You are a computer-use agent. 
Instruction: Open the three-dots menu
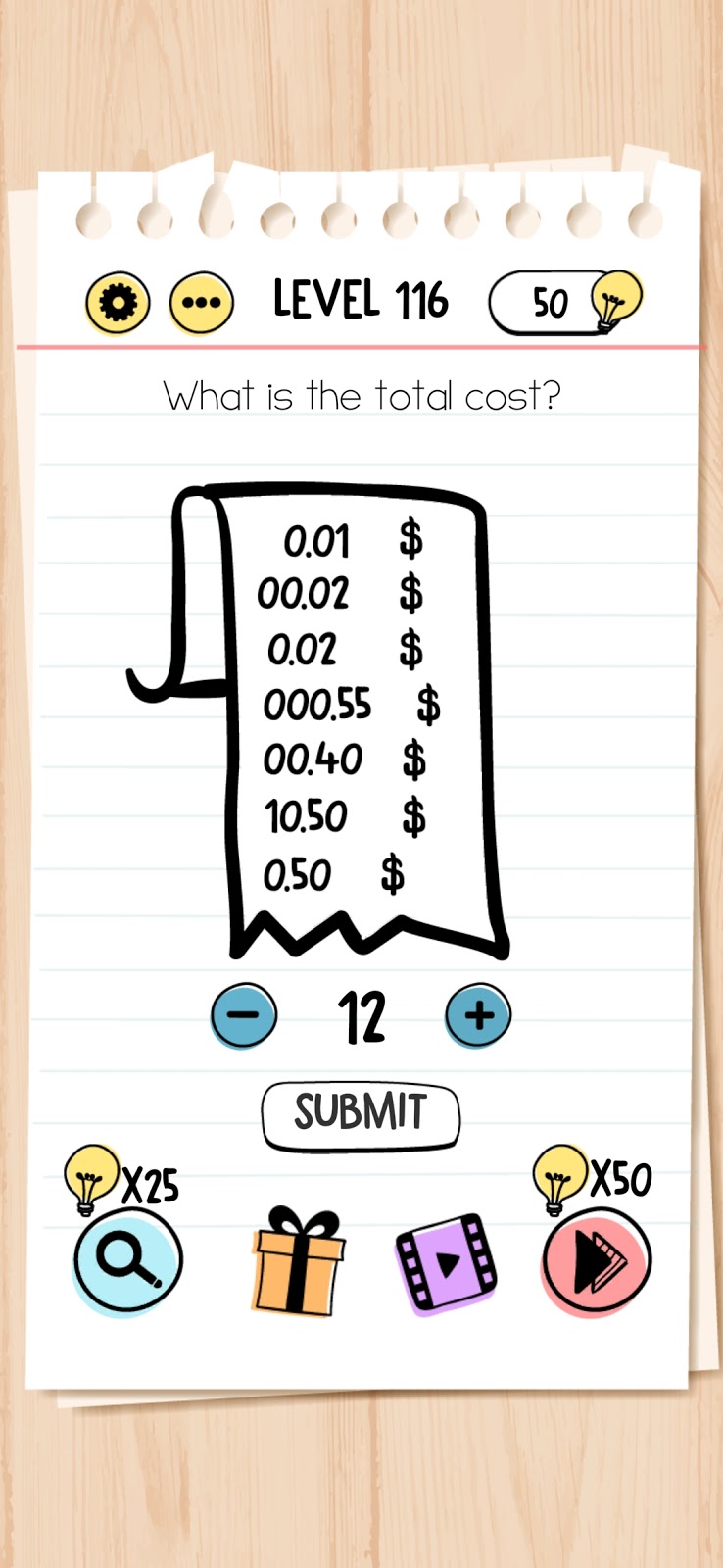pyautogui.click(x=202, y=303)
